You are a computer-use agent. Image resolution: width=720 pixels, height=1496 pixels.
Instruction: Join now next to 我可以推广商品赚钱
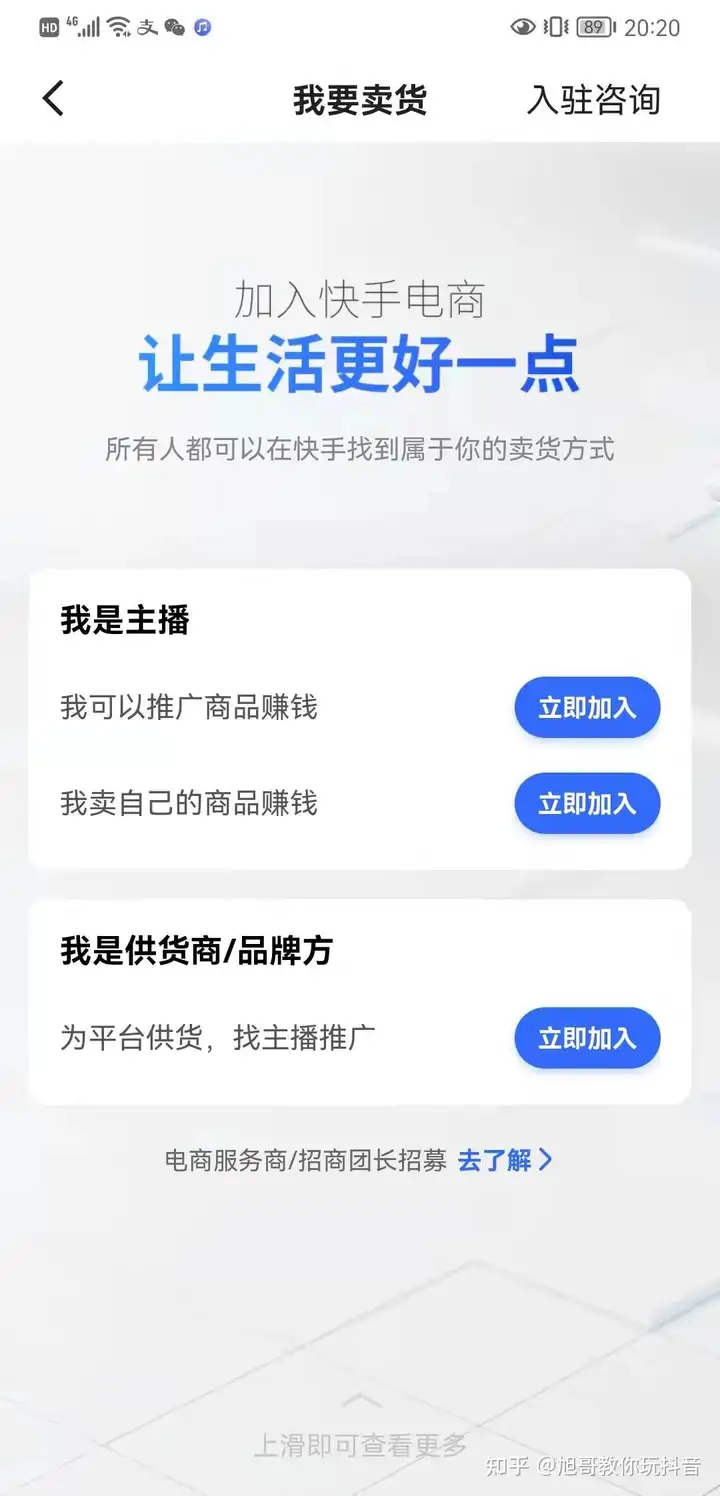coord(587,708)
